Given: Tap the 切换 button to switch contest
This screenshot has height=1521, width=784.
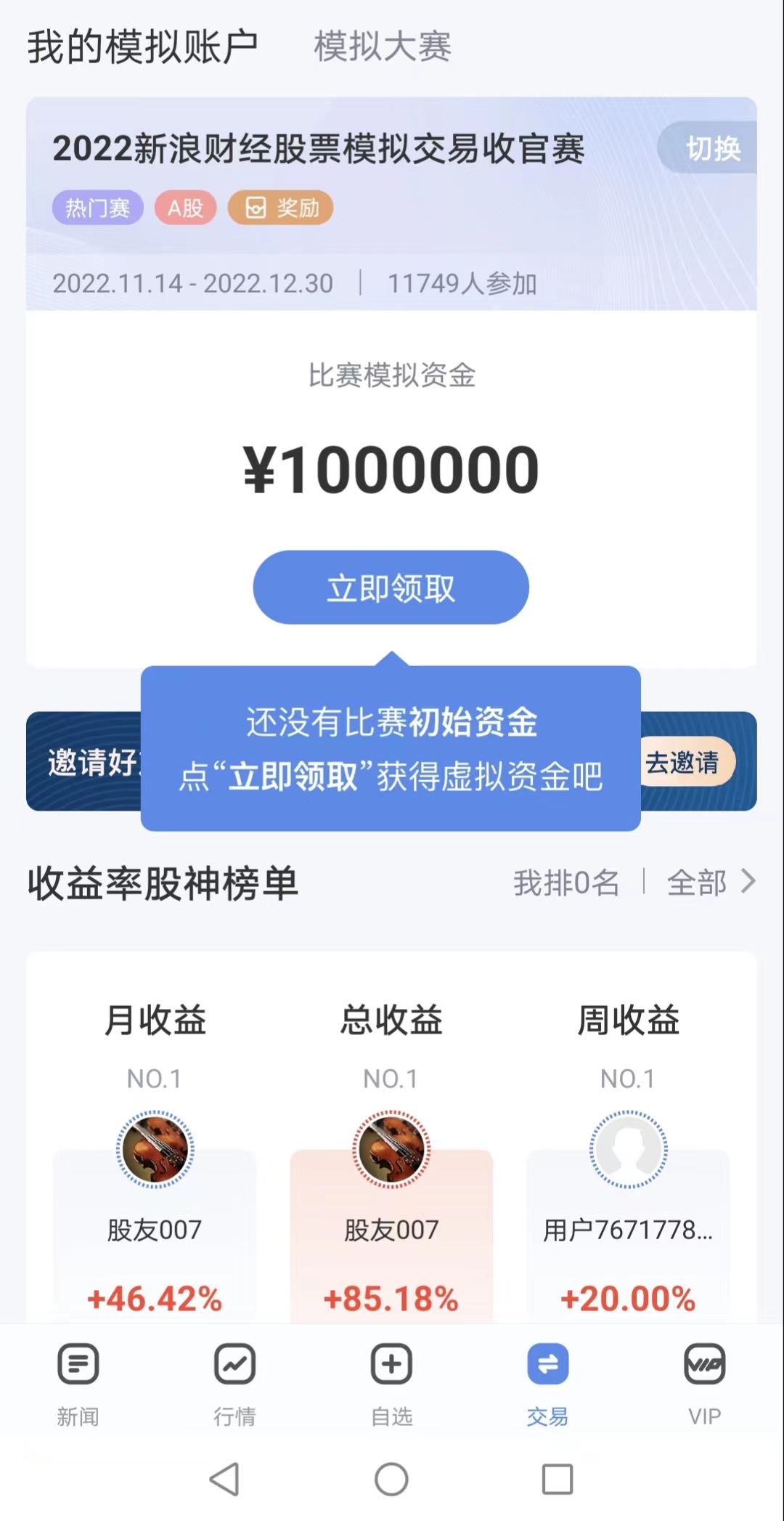Looking at the screenshot, I should [x=709, y=148].
